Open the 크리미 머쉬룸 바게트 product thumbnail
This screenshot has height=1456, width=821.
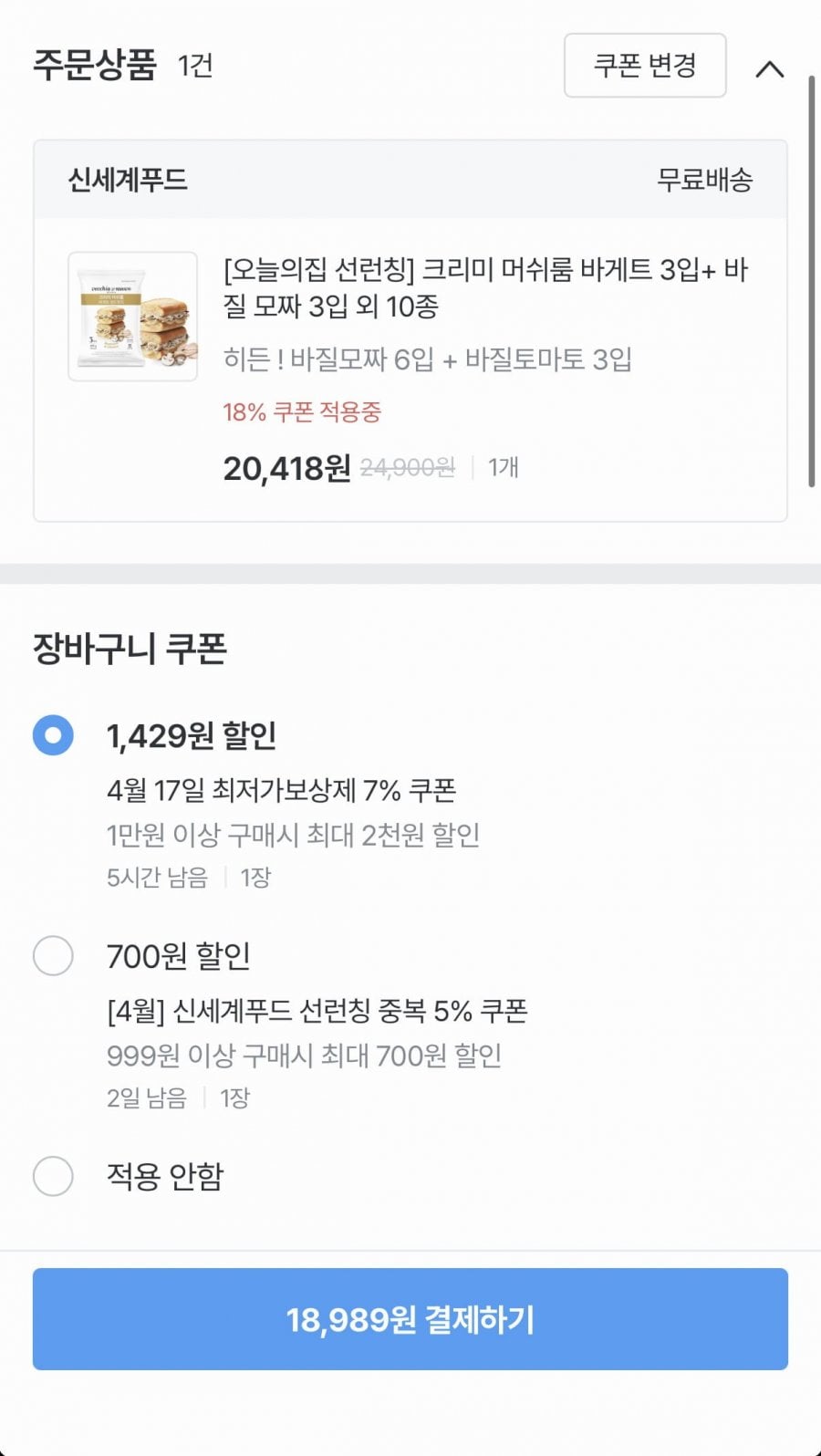tap(133, 317)
